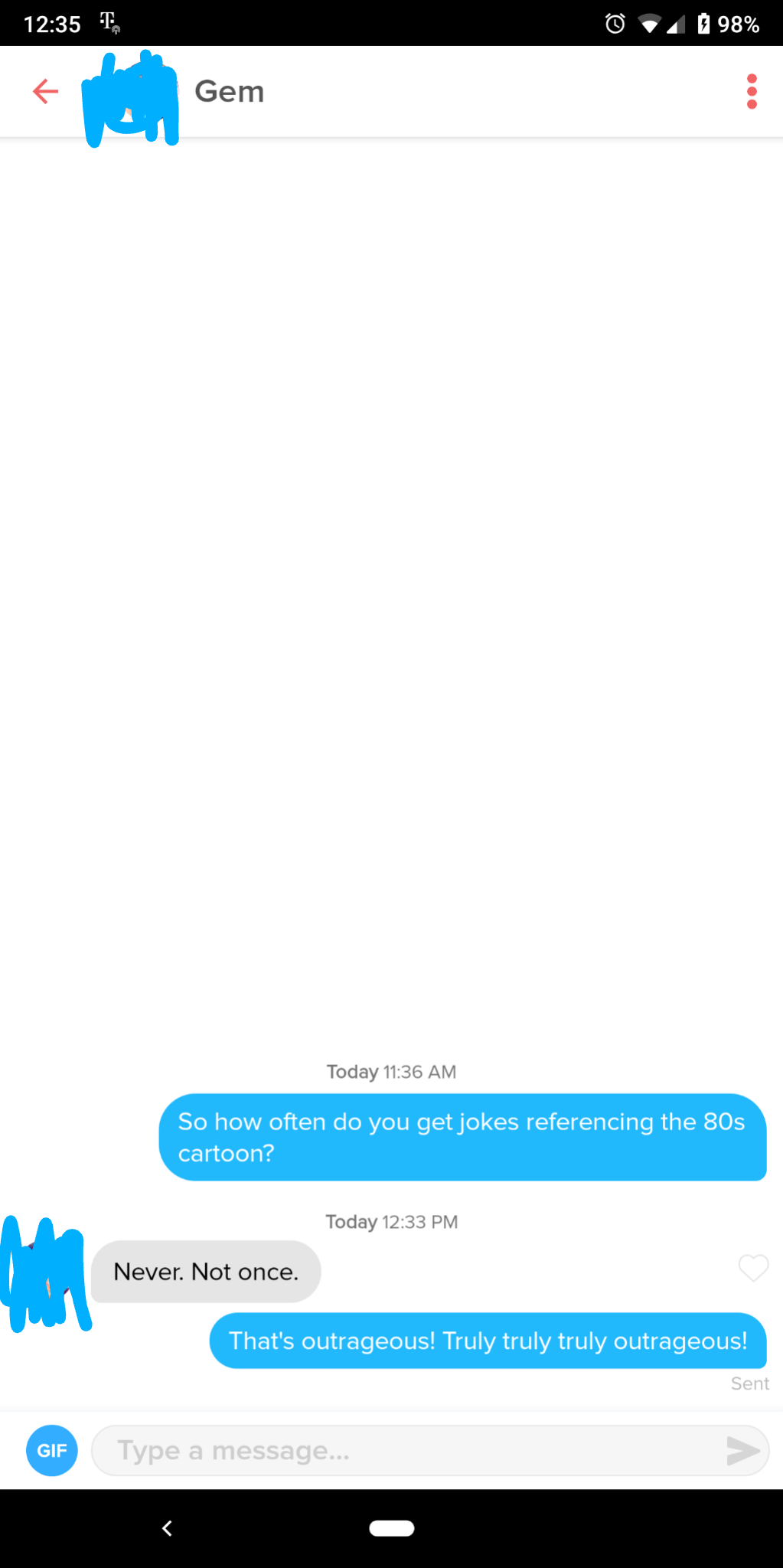This screenshot has height=1568, width=783.
Task: Focus the "Type a message..." field
Action: coord(406,1450)
